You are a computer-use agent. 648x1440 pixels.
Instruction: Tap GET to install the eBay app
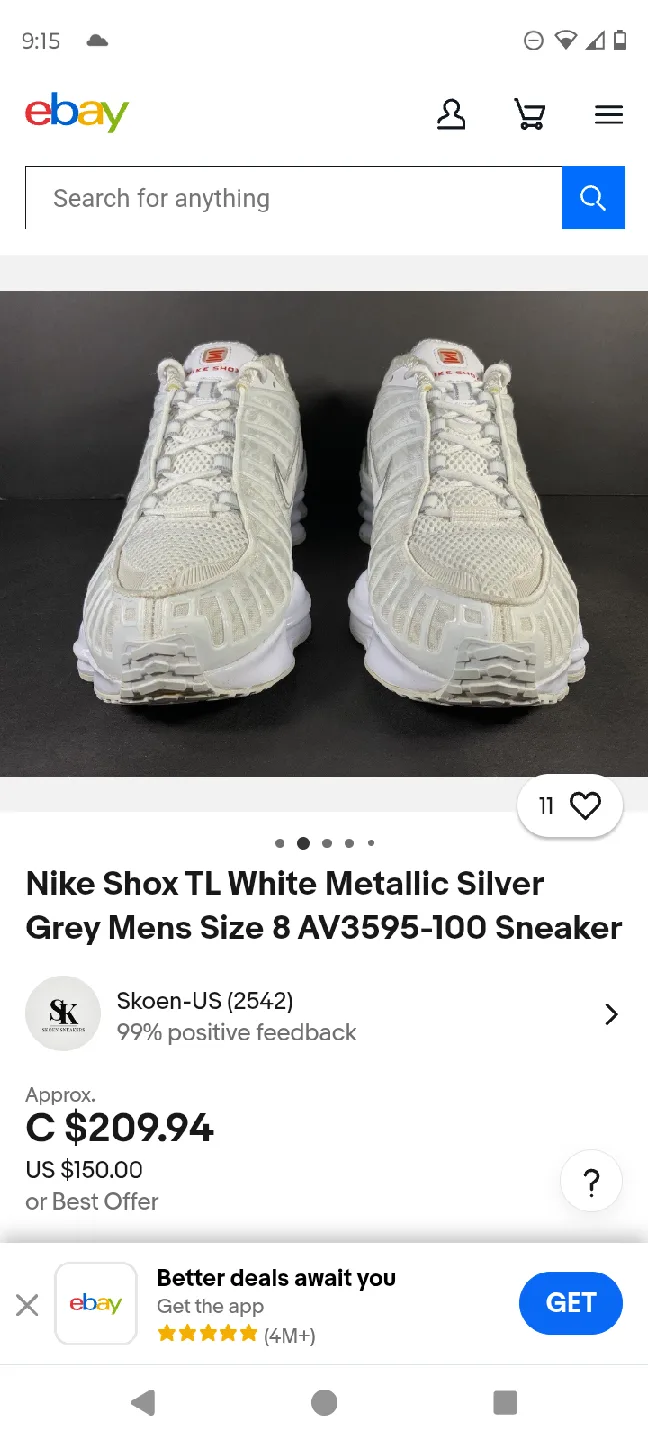point(570,1303)
